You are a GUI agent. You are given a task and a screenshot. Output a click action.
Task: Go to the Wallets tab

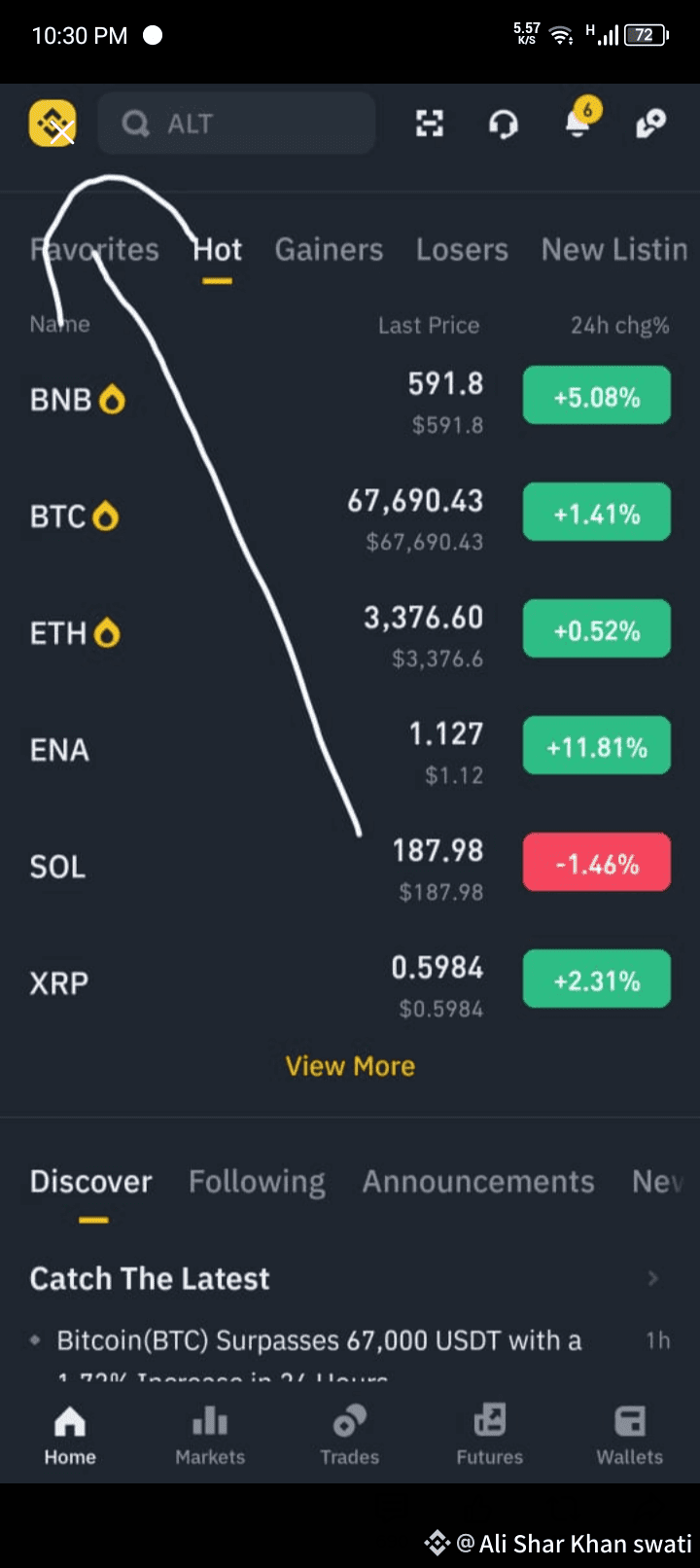pyautogui.click(x=630, y=1435)
